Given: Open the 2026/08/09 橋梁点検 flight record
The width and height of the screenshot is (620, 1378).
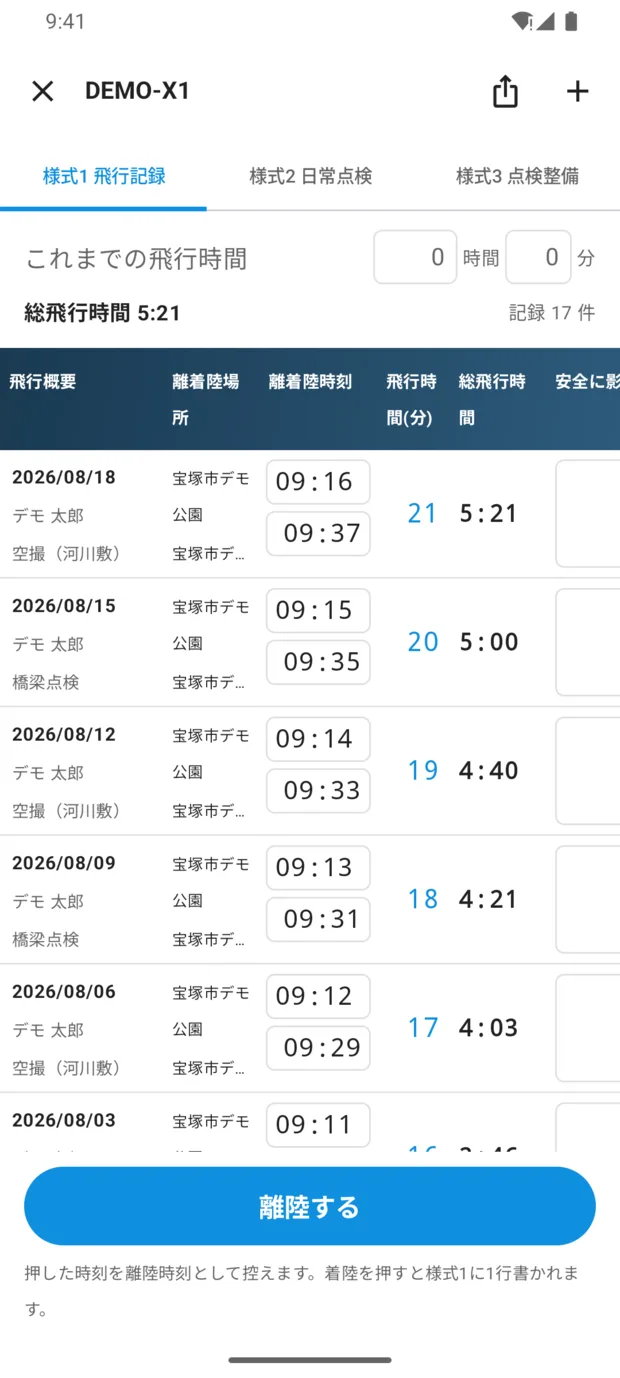Looking at the screenshot, I should [310, 900].
